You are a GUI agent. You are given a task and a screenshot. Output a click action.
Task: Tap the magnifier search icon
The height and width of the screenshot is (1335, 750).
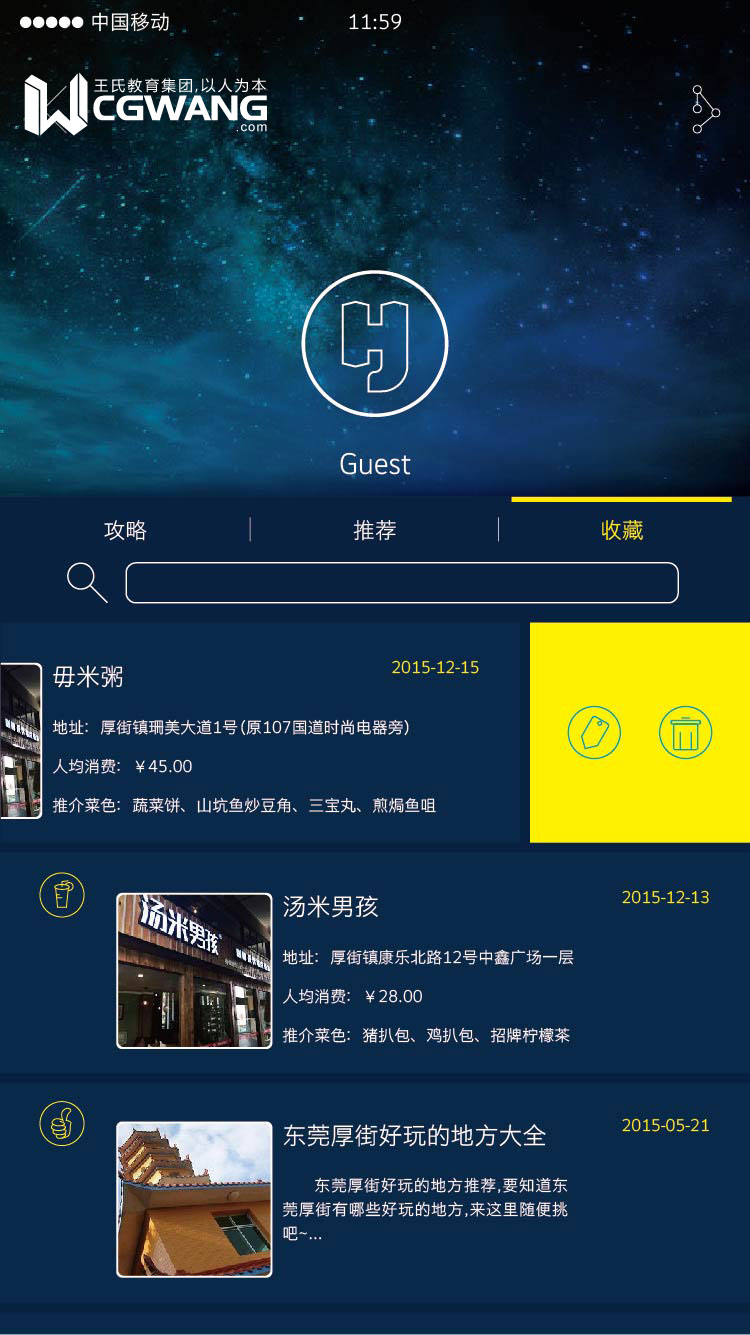coord(87,583)
